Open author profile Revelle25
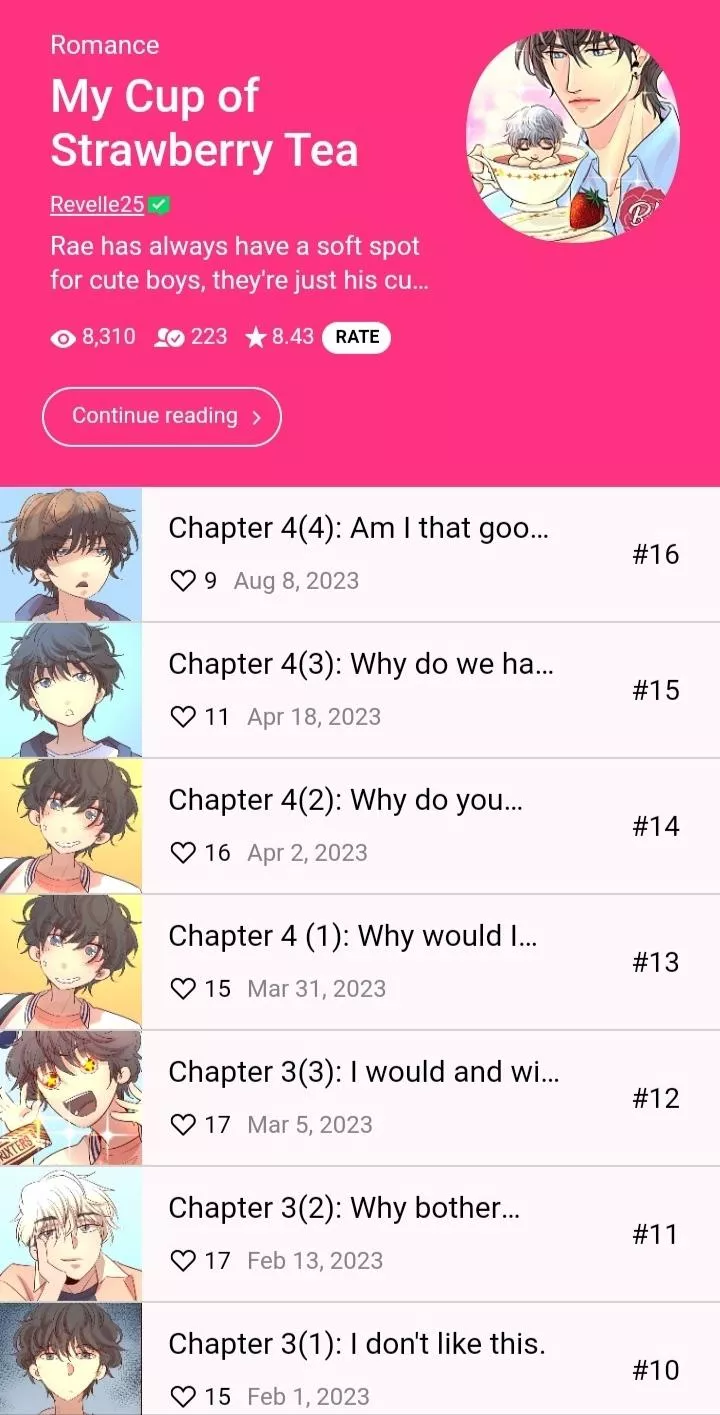The width and height of the screenshot is (720, 1415). 97,205
